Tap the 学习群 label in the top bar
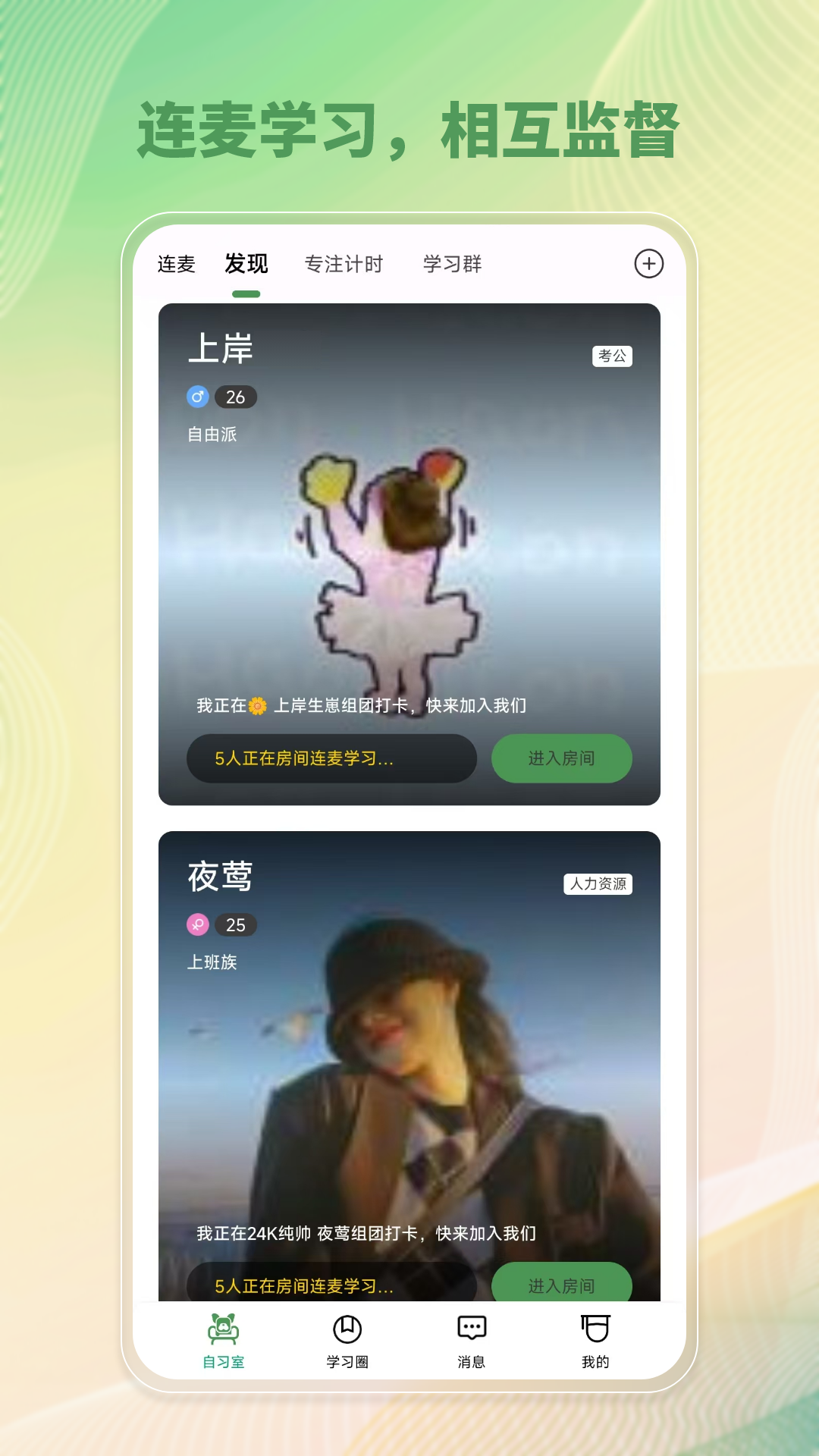Viewport: 819px width, 1456px height. [453, 264]
